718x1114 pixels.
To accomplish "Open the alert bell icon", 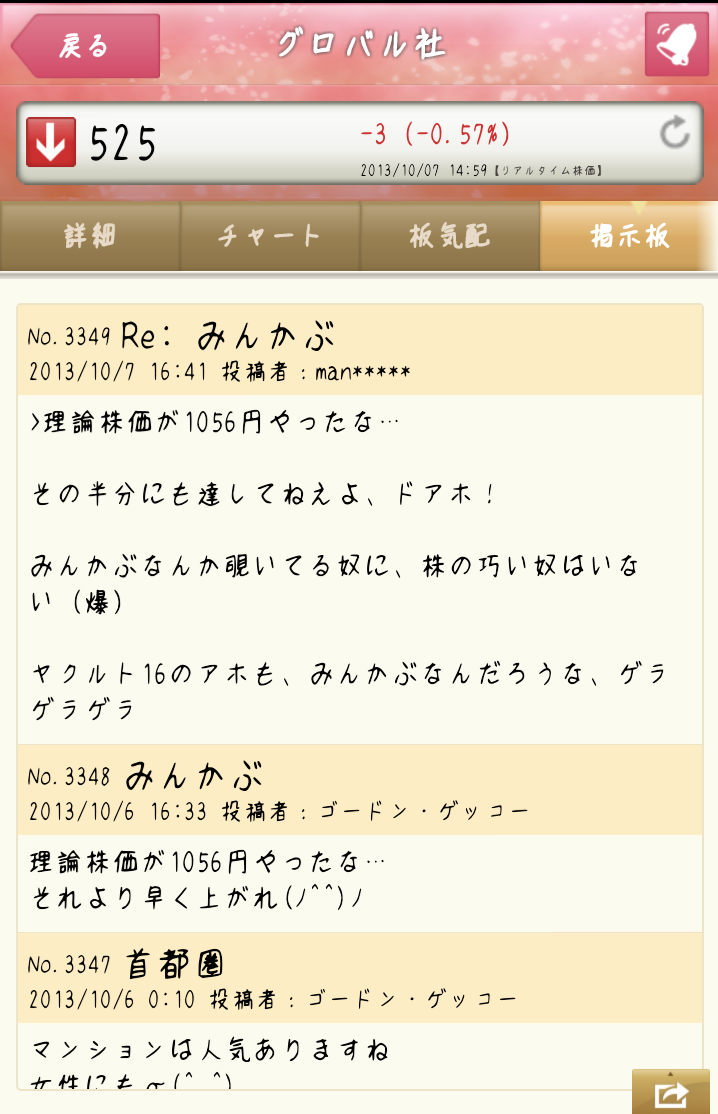I will tap(676, 44).
